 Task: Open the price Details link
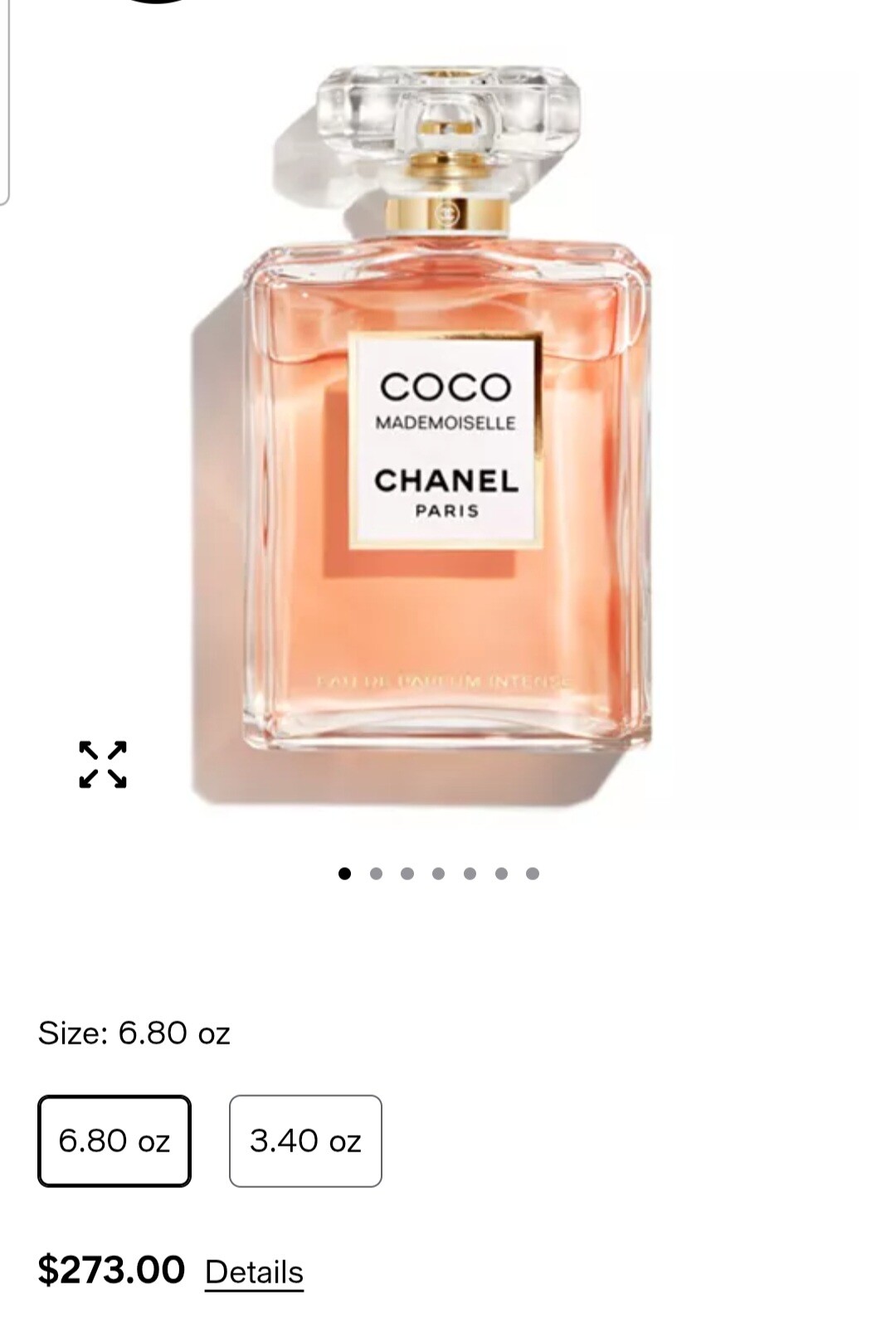pyautogui.click(x=254, y=1272)
